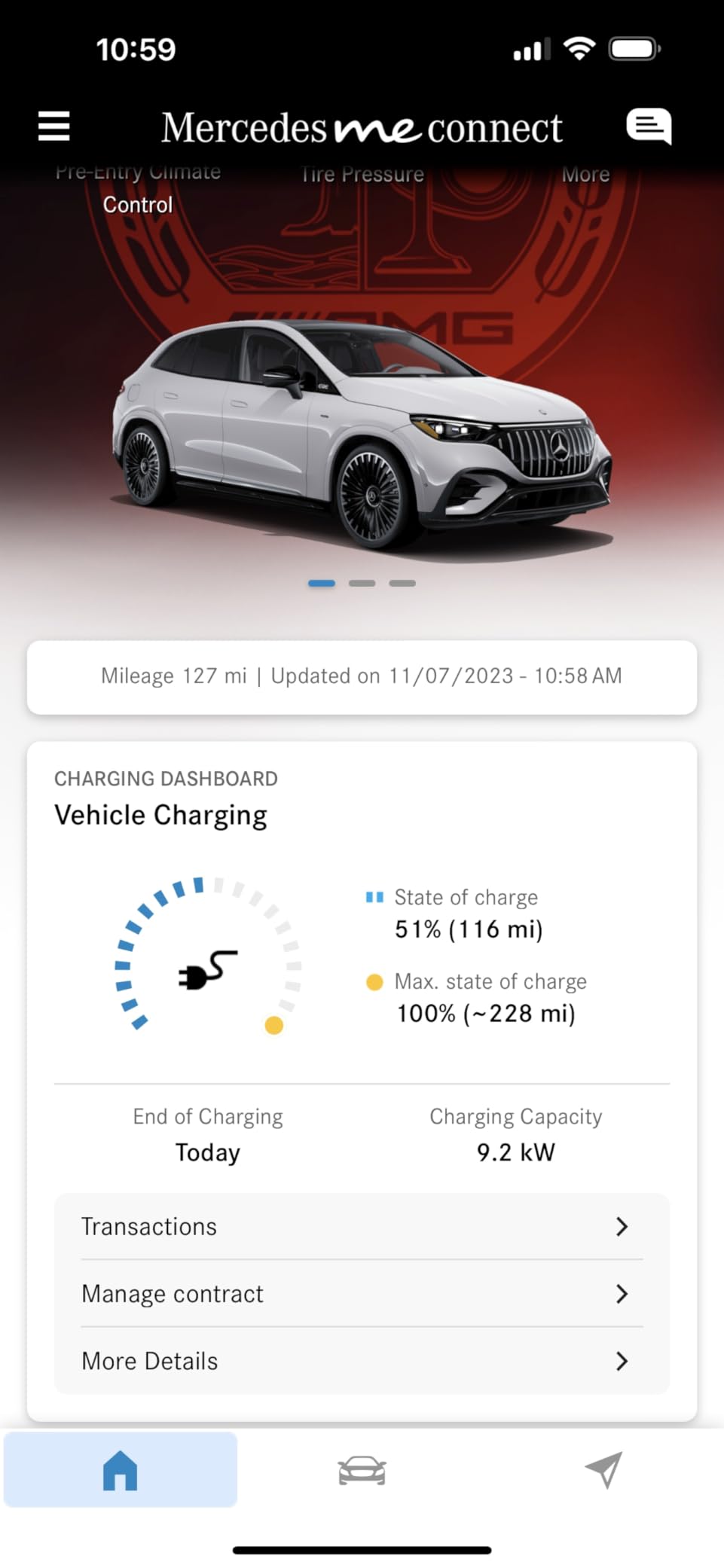Open the messages chat icon
724x1568 pixels.
[x=648, y=126]
